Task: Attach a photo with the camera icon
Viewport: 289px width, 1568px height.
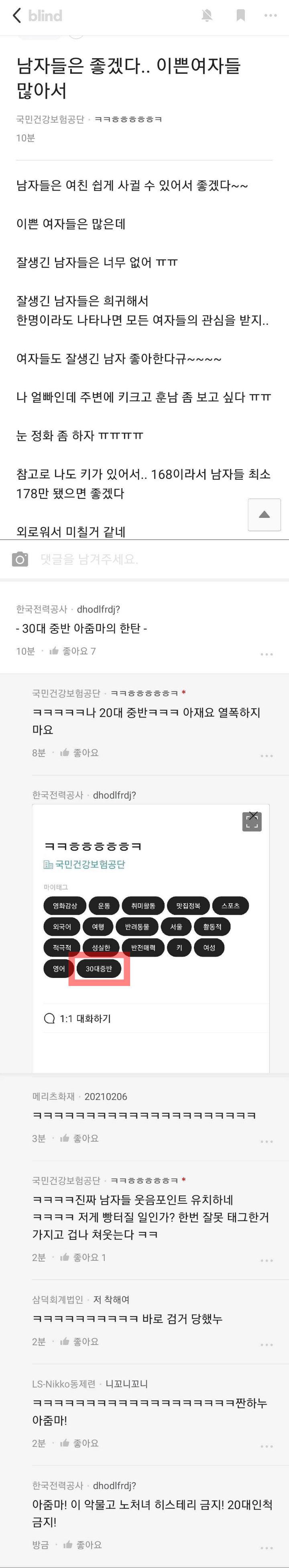Action: pos(20,559)
